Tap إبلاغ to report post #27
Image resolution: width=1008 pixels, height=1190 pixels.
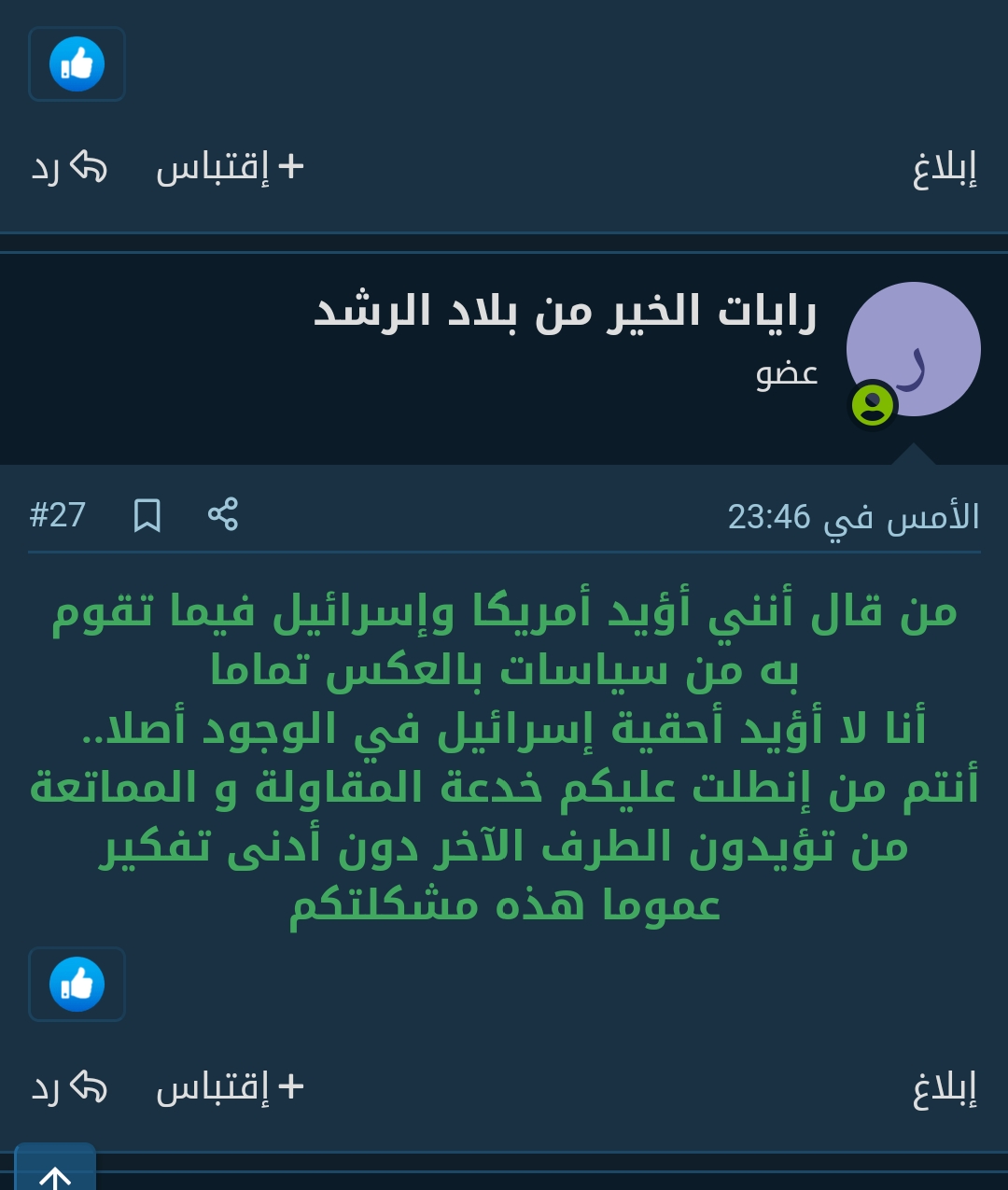pos(945,1087)
